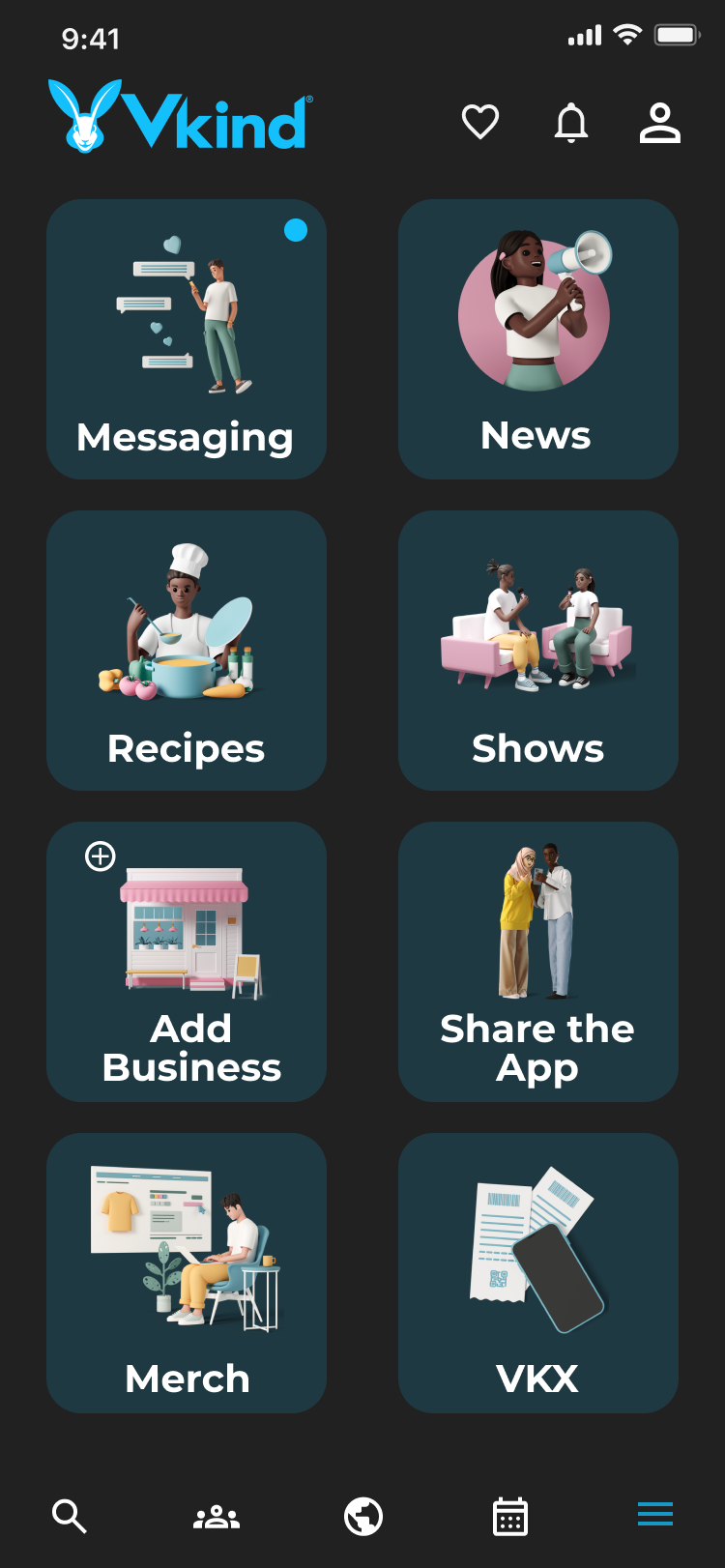Tap the hamburger menu tab
This screenshot has width=725, height=1568.
655,1514
